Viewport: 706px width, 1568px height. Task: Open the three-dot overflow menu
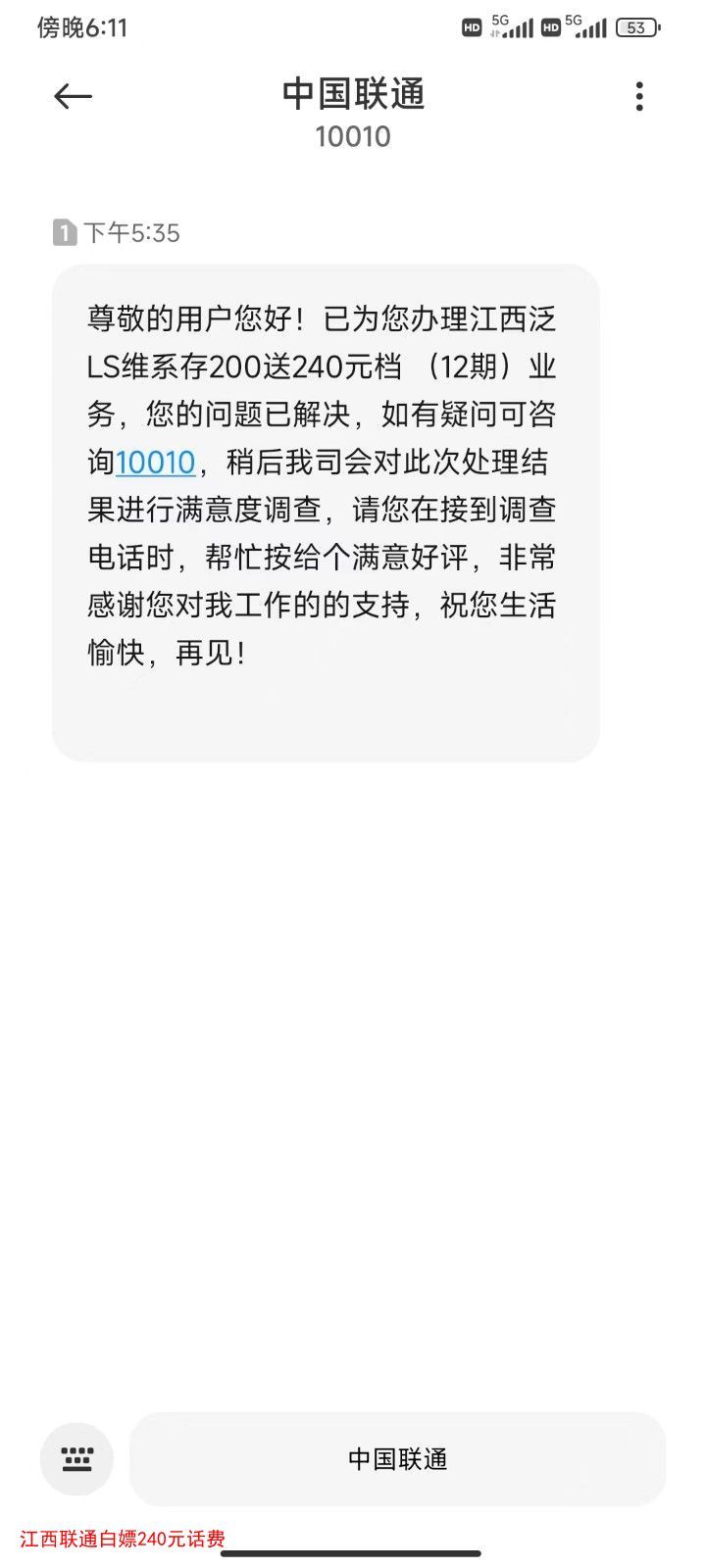(639, 96)
